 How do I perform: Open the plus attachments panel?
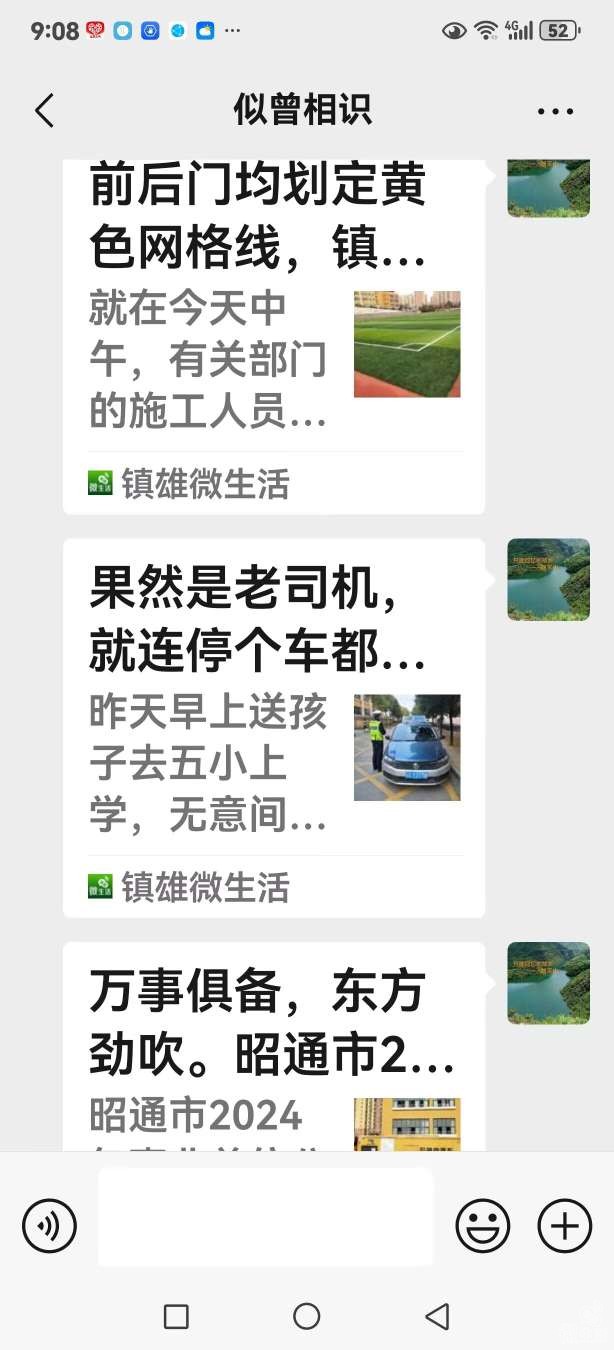click(565, 1225)
